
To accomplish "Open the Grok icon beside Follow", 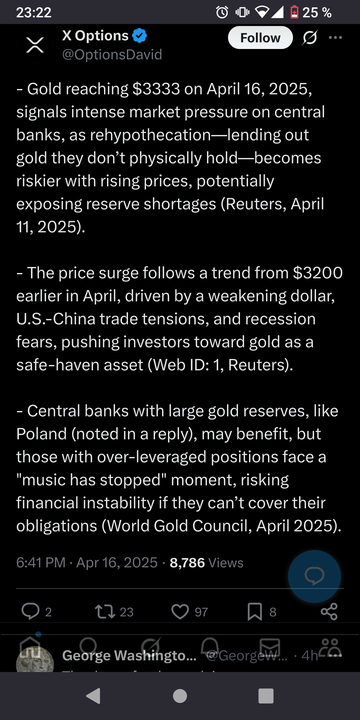I will 309,38.
